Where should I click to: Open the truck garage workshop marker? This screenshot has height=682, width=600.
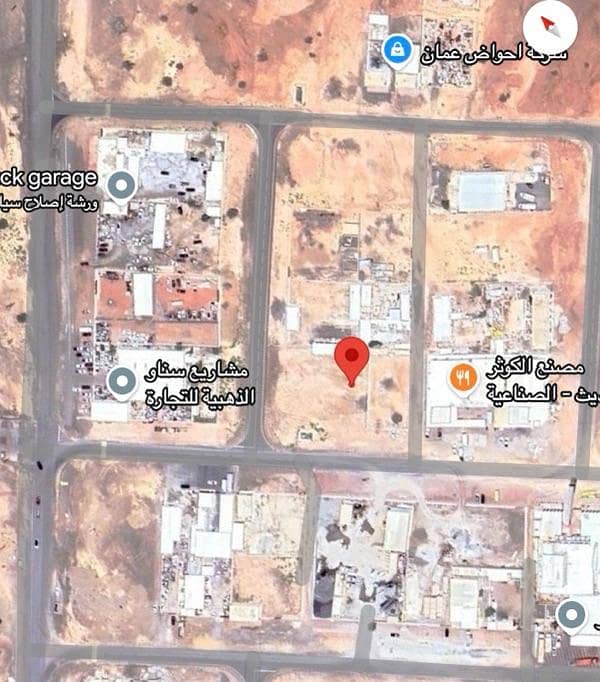[x=122, y=184]
